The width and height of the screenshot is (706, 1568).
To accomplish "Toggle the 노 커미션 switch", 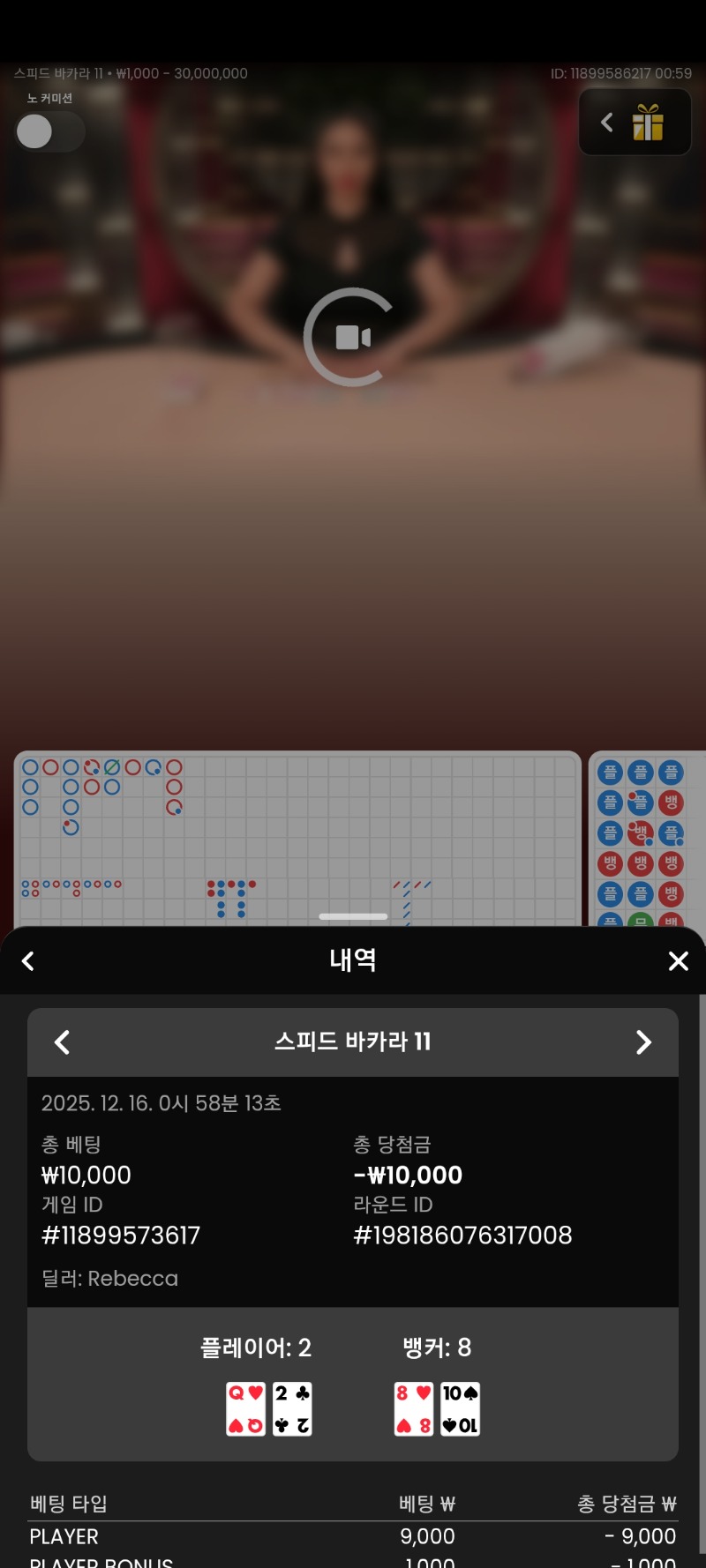I will pos(49,132).
